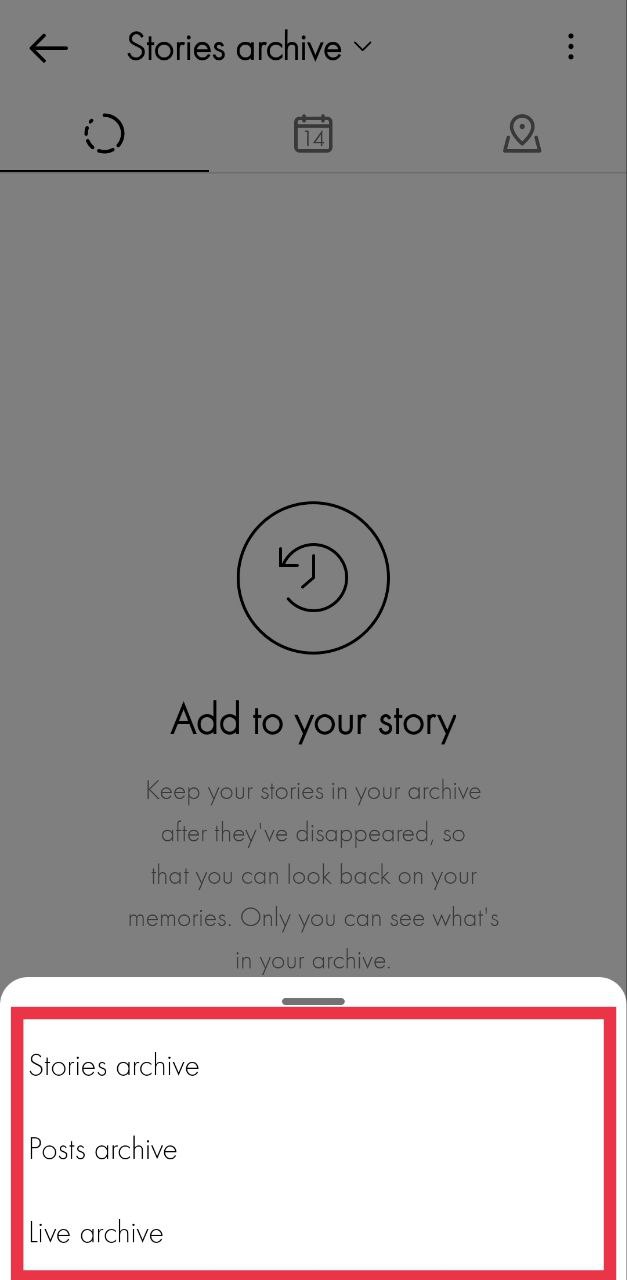Viewport: 627px width, 1280px height.
Task: Open Live archive option
Action: click(x=96, y=1233)
